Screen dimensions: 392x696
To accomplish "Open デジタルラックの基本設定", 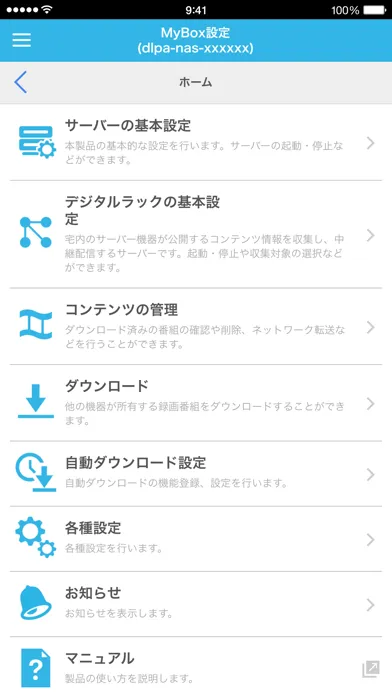I will (x=196, y=234).
